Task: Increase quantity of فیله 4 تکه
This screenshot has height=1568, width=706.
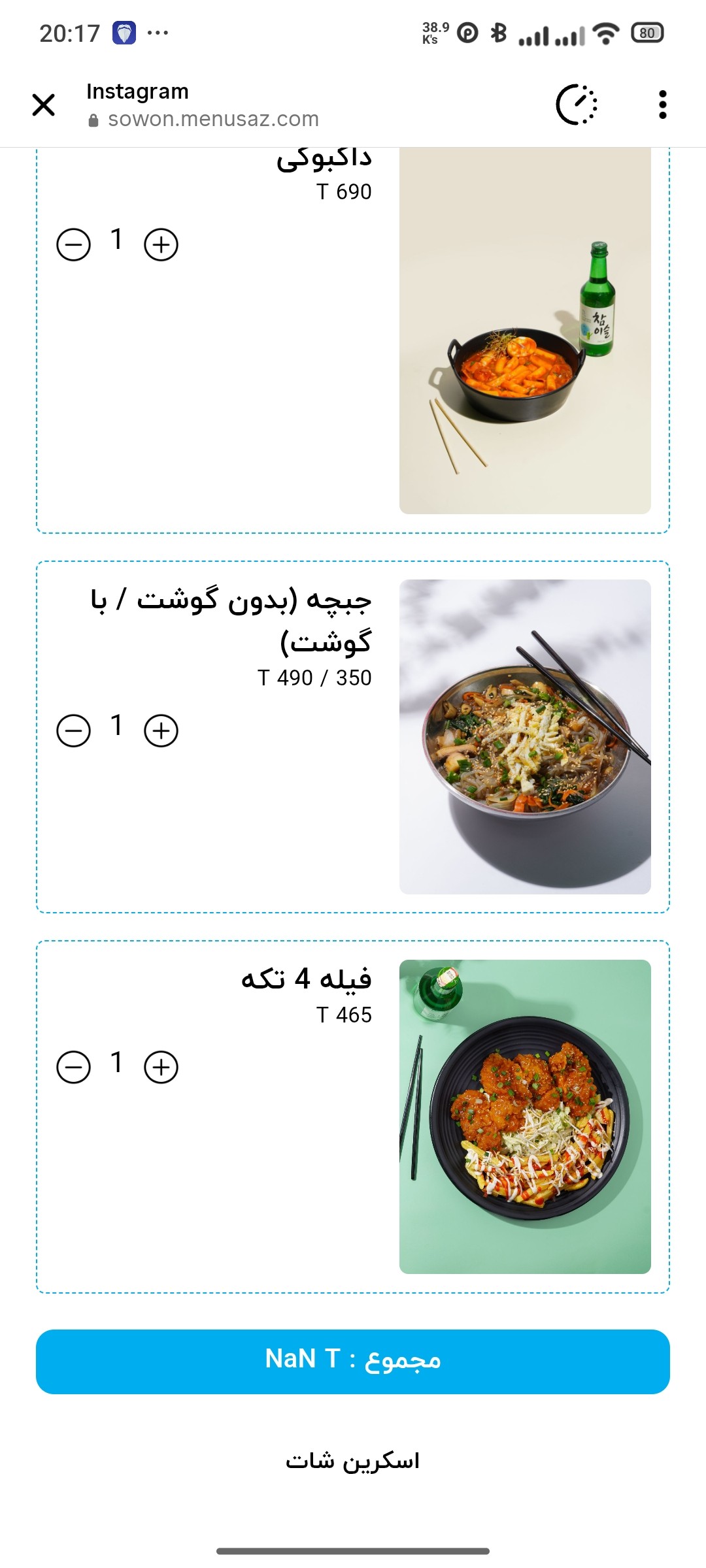Action: pyautogui.click(x=161, y=1068)
